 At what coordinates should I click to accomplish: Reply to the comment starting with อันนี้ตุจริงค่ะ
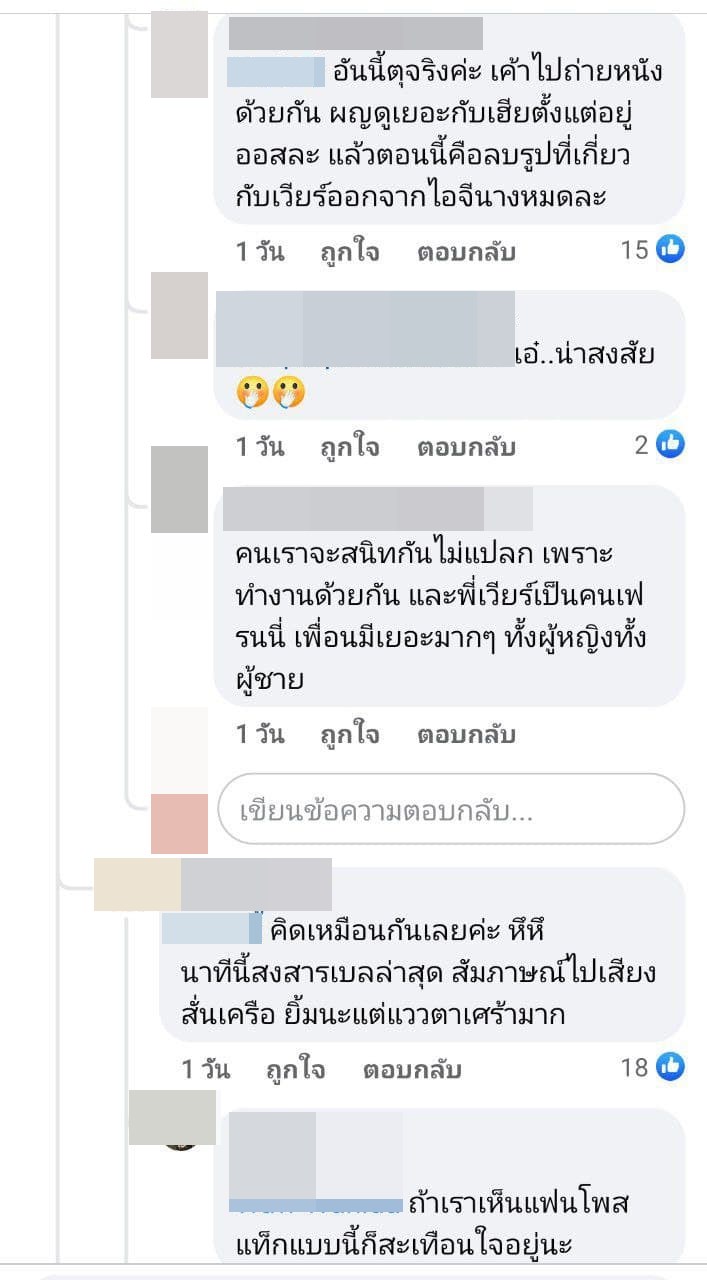tap(465, 251)
